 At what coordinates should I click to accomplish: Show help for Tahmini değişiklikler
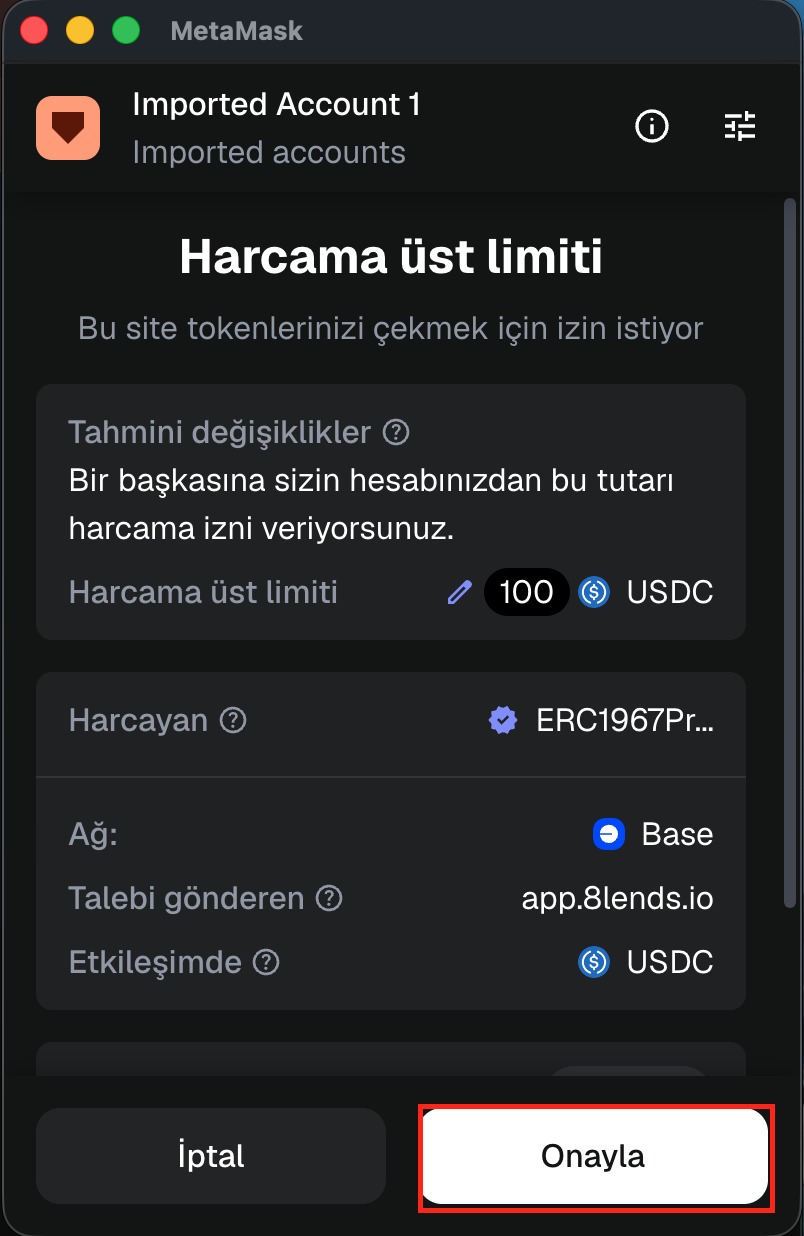397,433
